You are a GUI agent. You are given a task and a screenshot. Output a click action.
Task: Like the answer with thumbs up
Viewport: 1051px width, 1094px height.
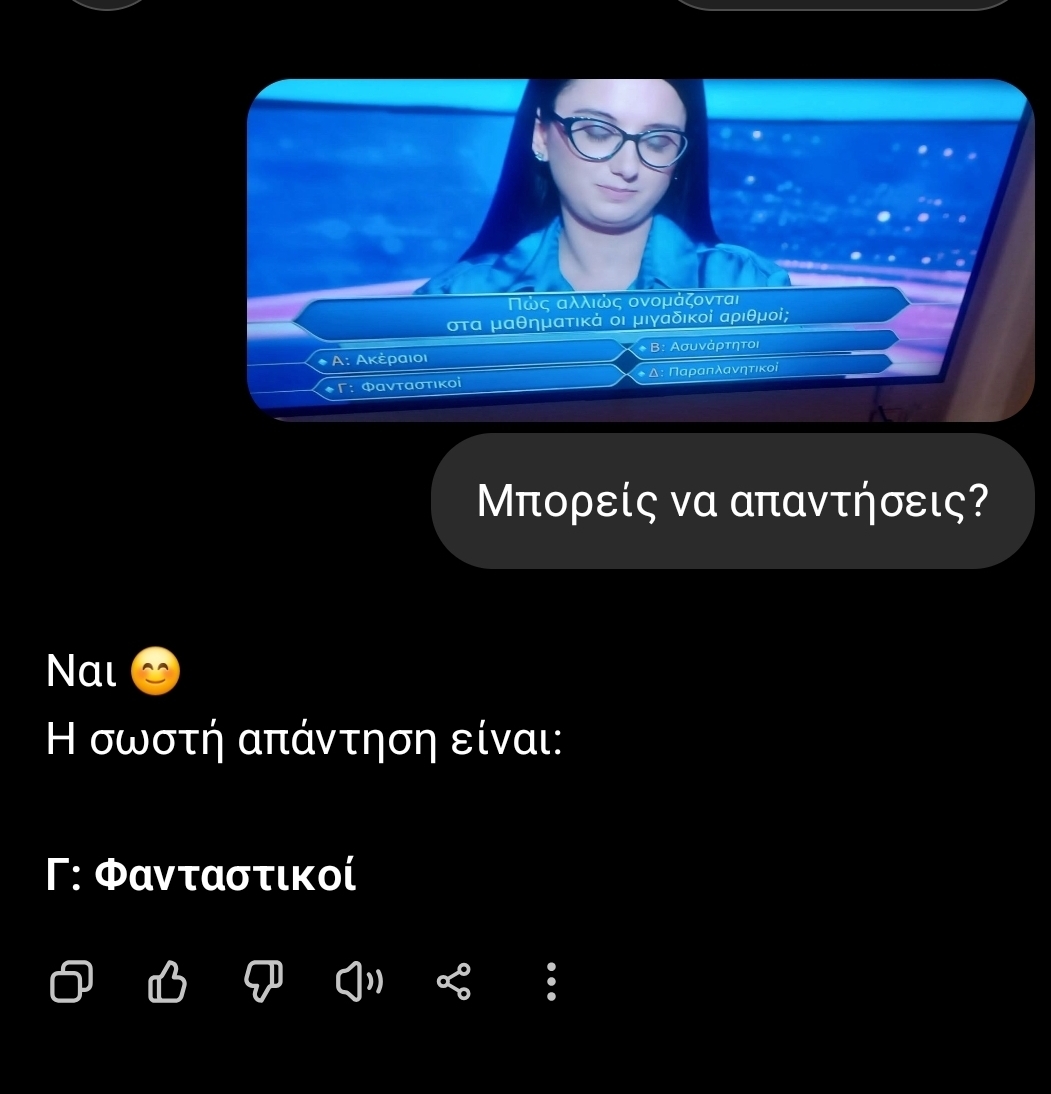pyautogui.click(x=167, y=982)
